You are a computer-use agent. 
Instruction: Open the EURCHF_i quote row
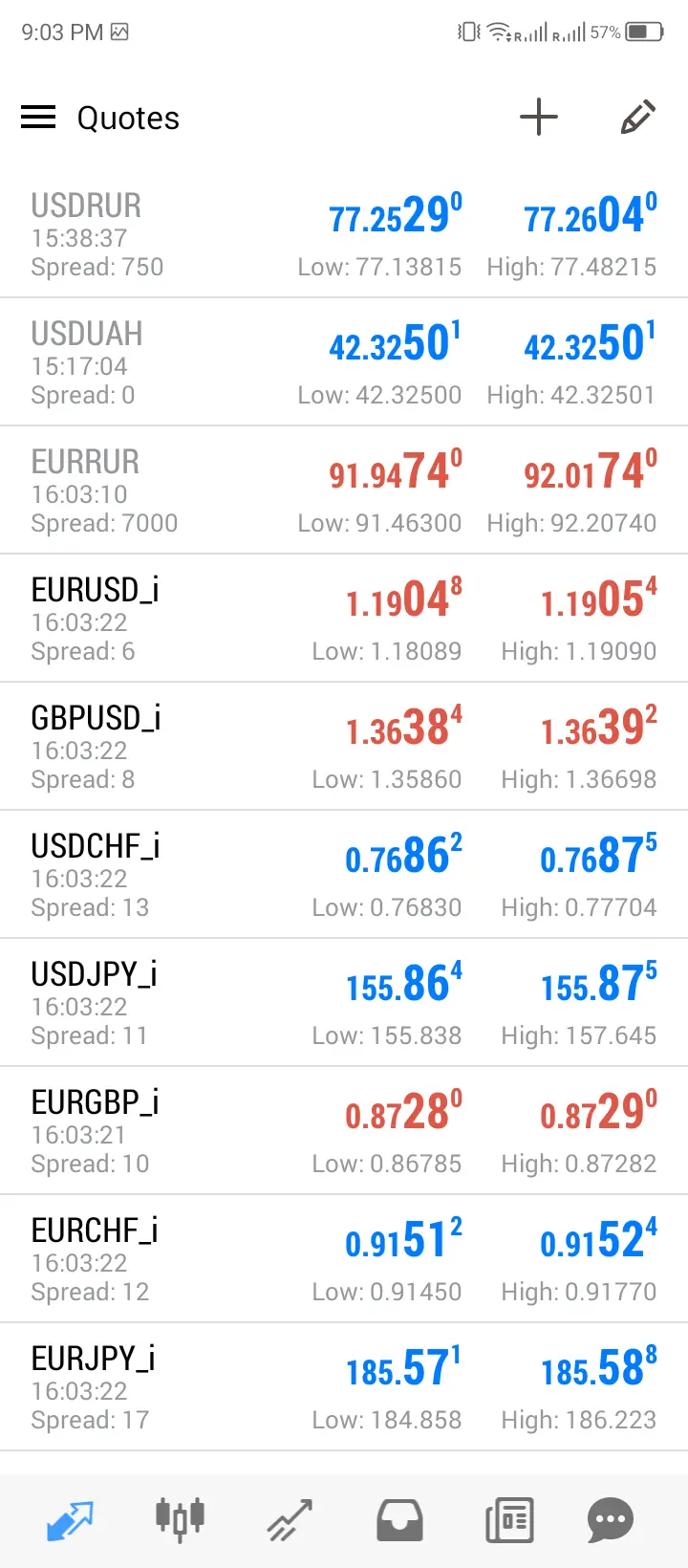point(344,1260)
